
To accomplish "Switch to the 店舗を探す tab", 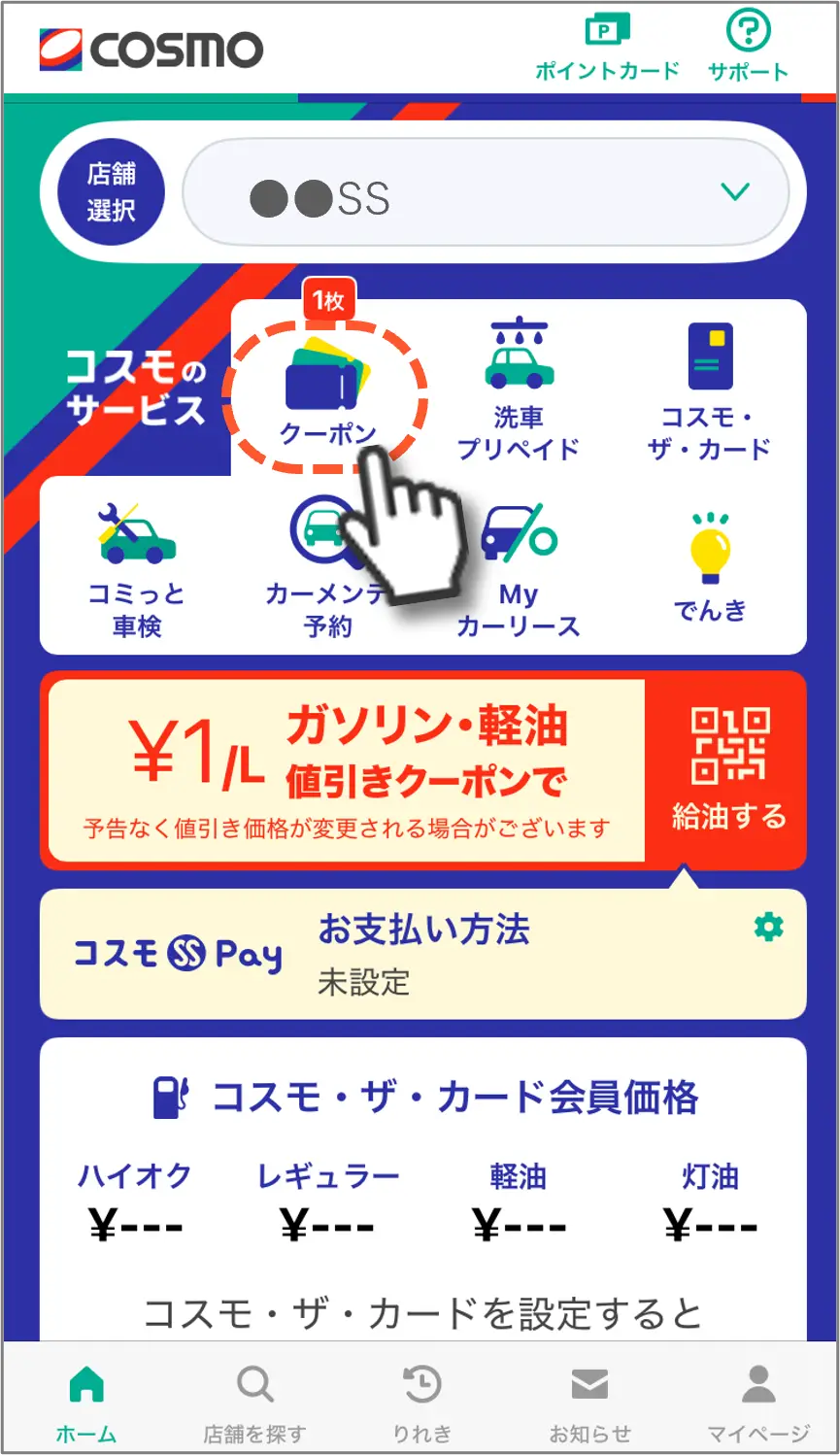I will click(254, 1401).
